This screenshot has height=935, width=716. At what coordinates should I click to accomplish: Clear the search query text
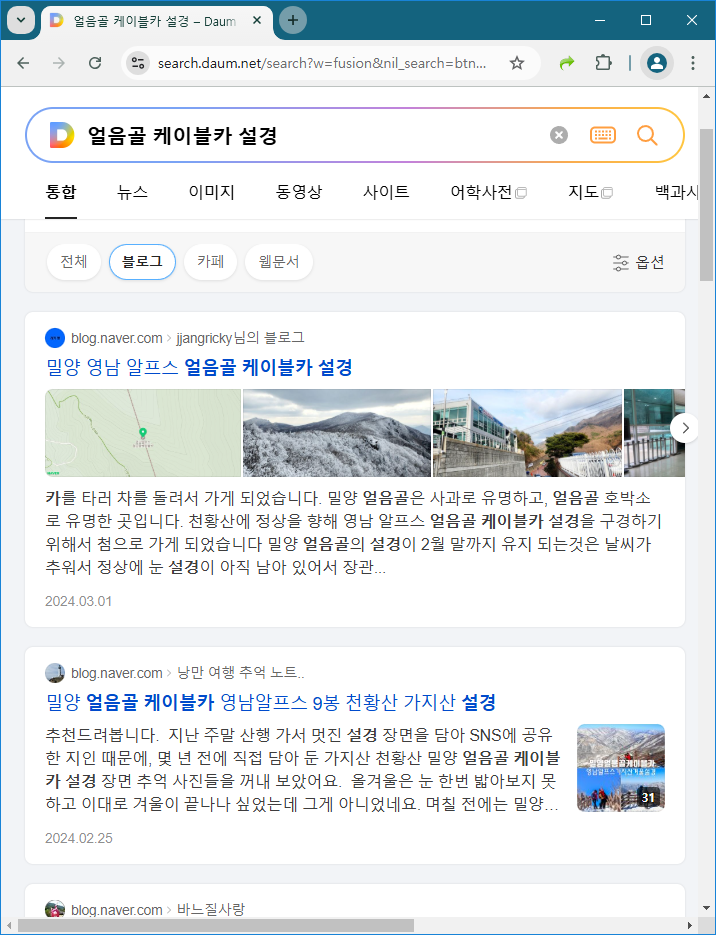point(559,135)
